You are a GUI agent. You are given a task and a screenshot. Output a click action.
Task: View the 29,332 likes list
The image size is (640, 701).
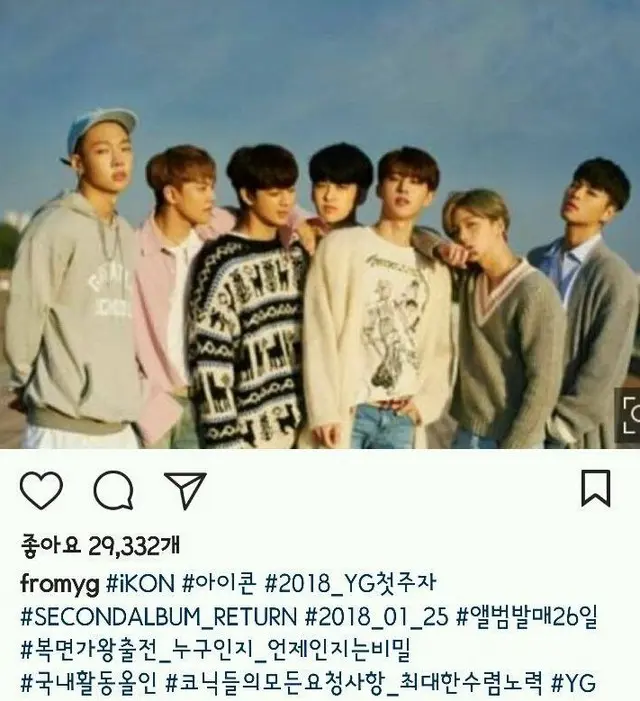100,545
